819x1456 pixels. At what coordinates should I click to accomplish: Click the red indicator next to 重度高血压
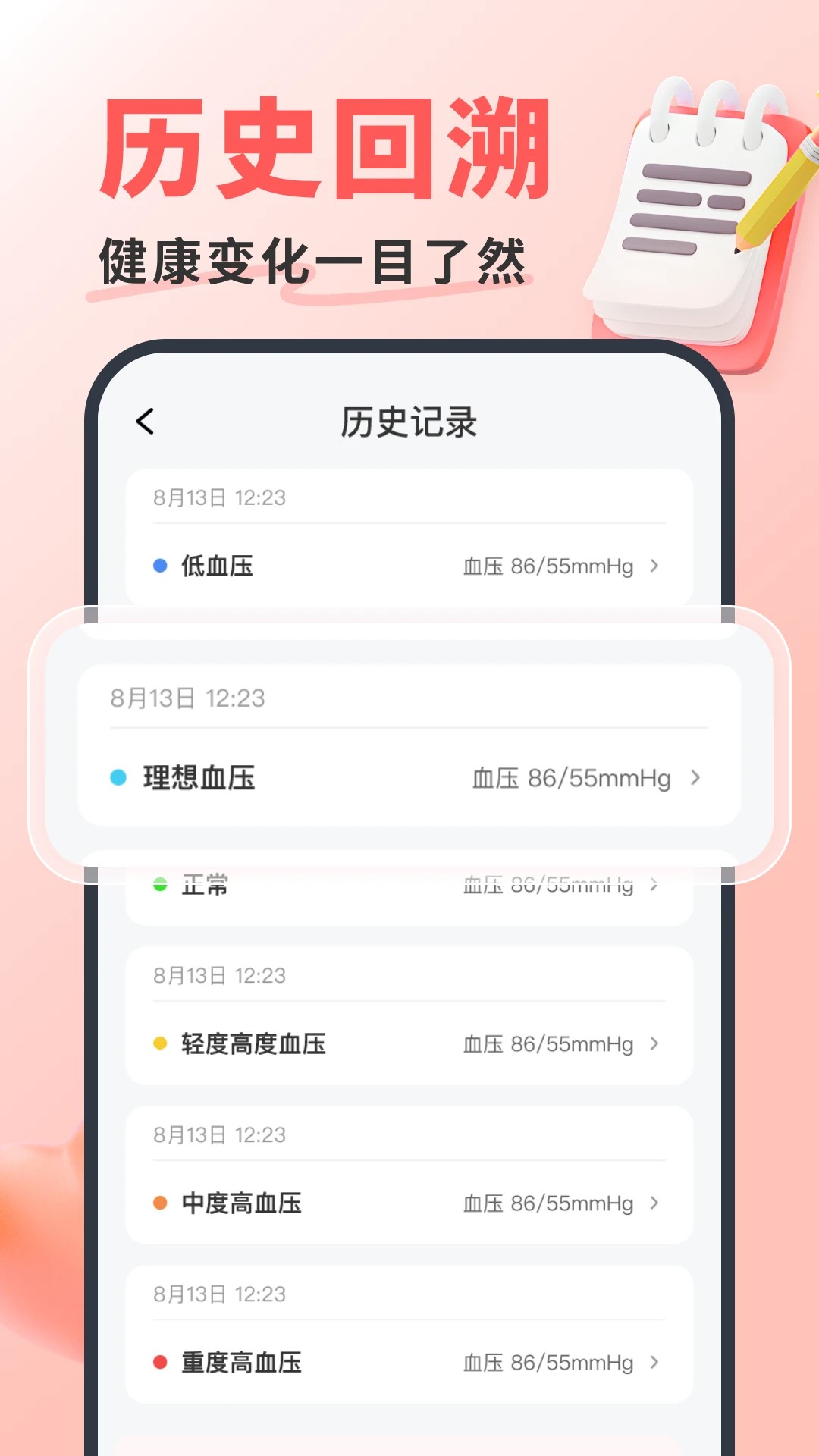160,1362
